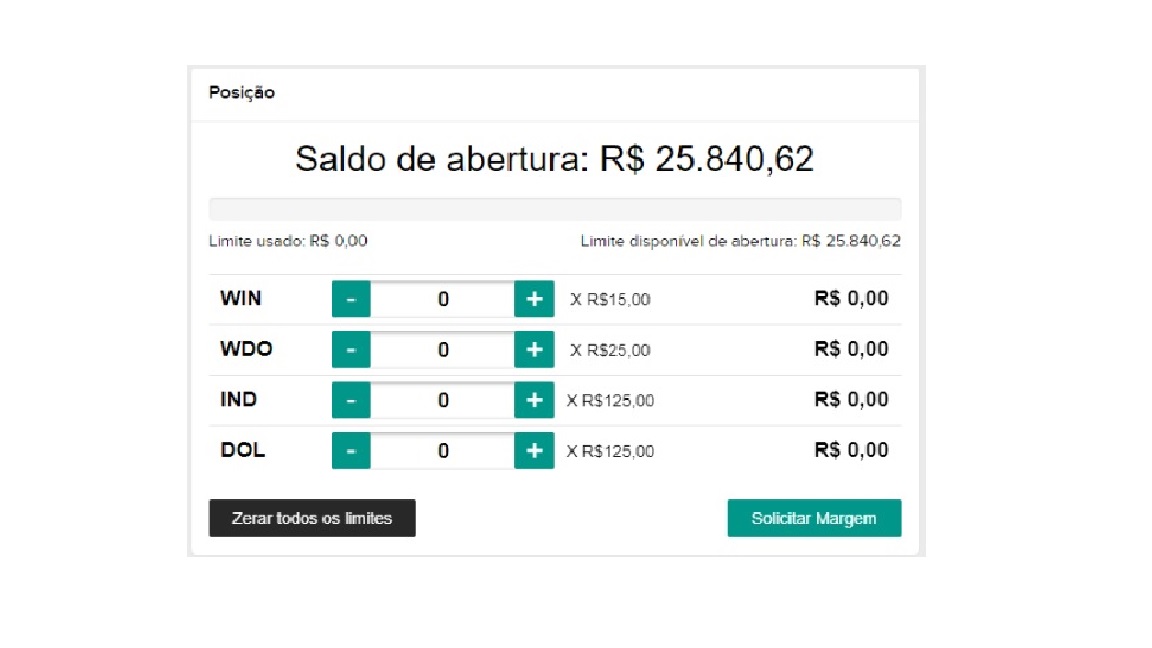Decrease the WIN contract quantity
The width and height of the screenshot is (1152, 648).
[351, 299]
